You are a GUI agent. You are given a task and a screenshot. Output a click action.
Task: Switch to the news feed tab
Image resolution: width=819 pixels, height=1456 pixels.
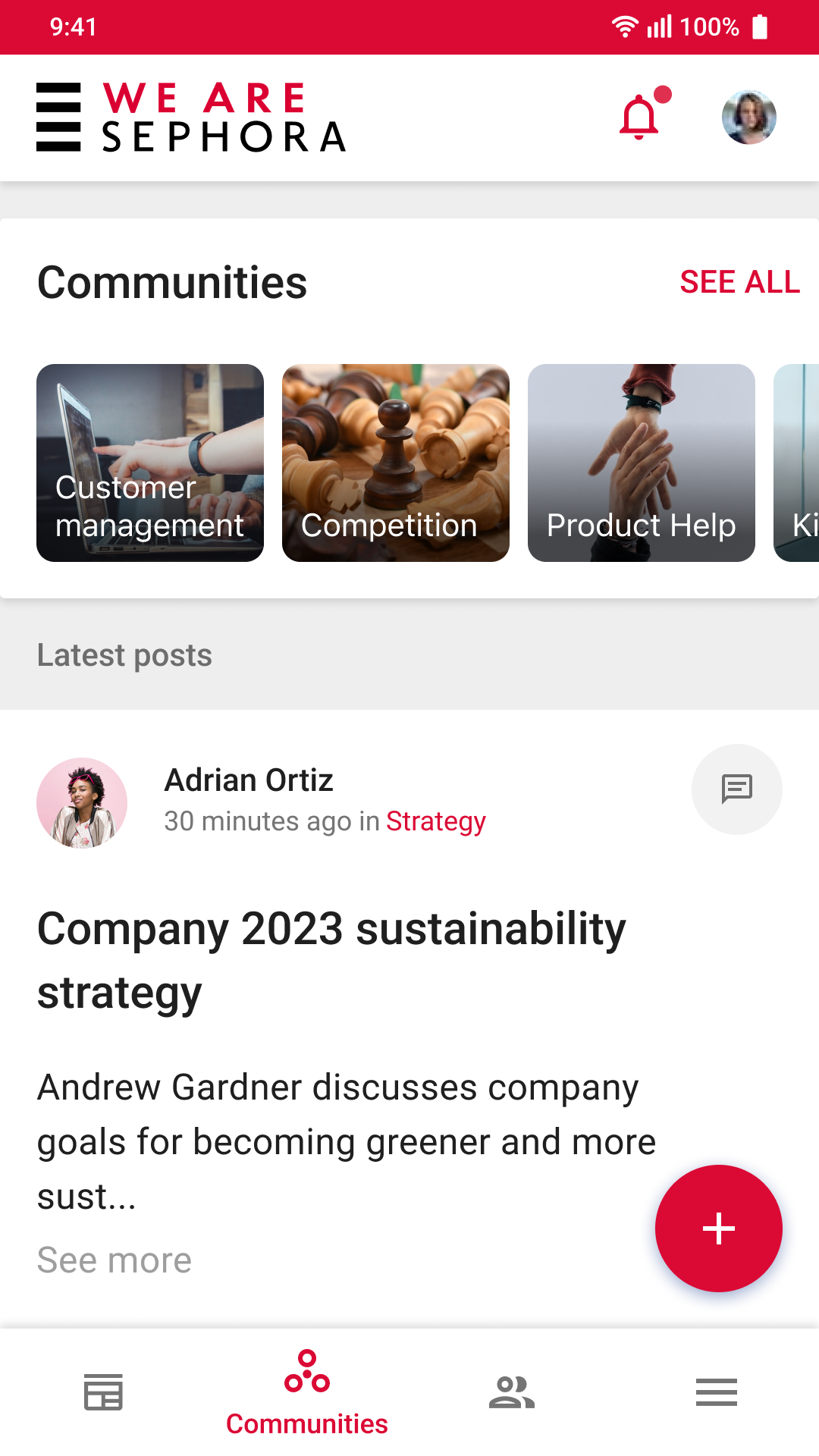[103, 1392]
